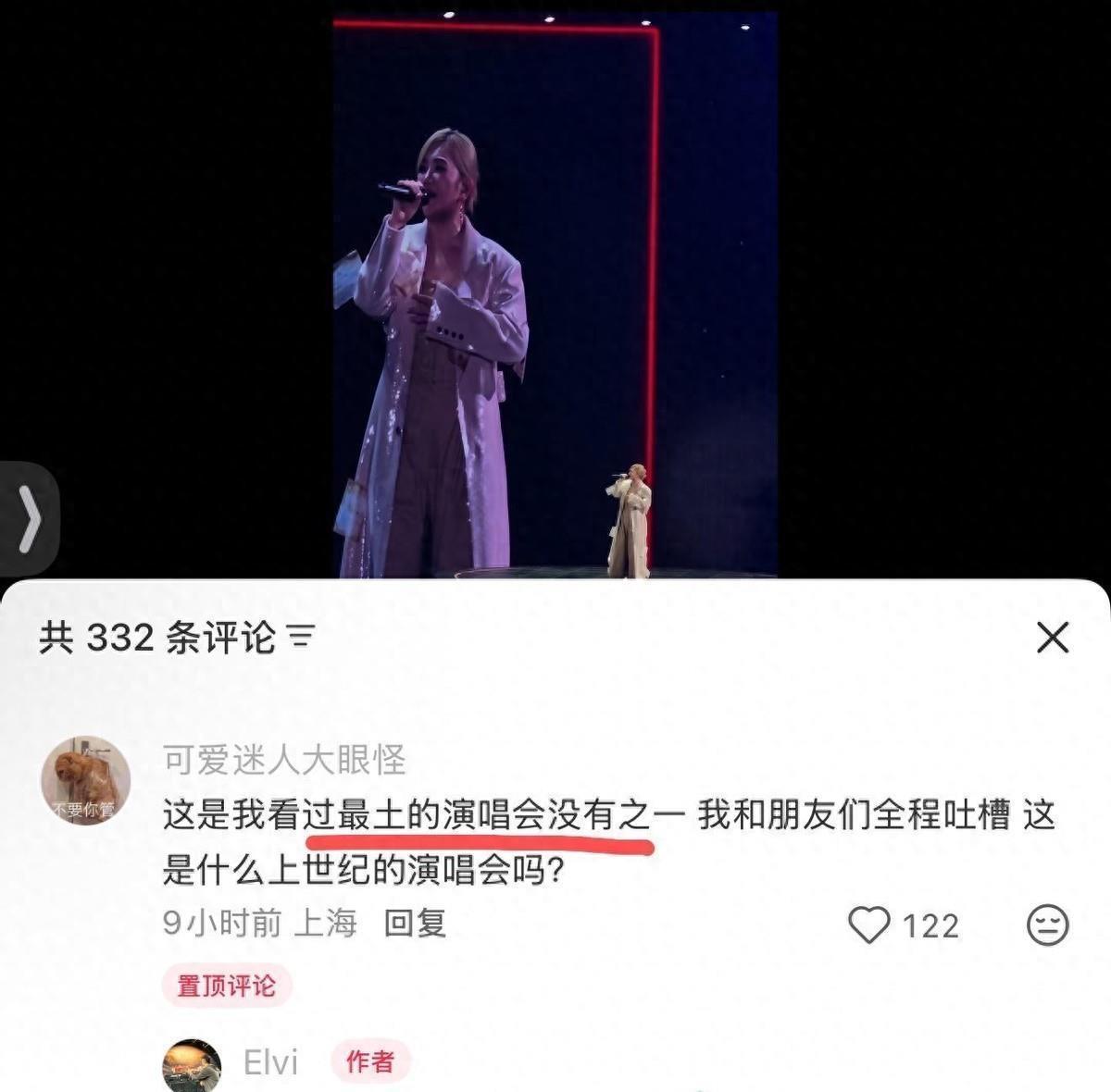Open the comment sort options
Image resolution: width=1111 pixels, height=1092 pixels.
point(302,637)
